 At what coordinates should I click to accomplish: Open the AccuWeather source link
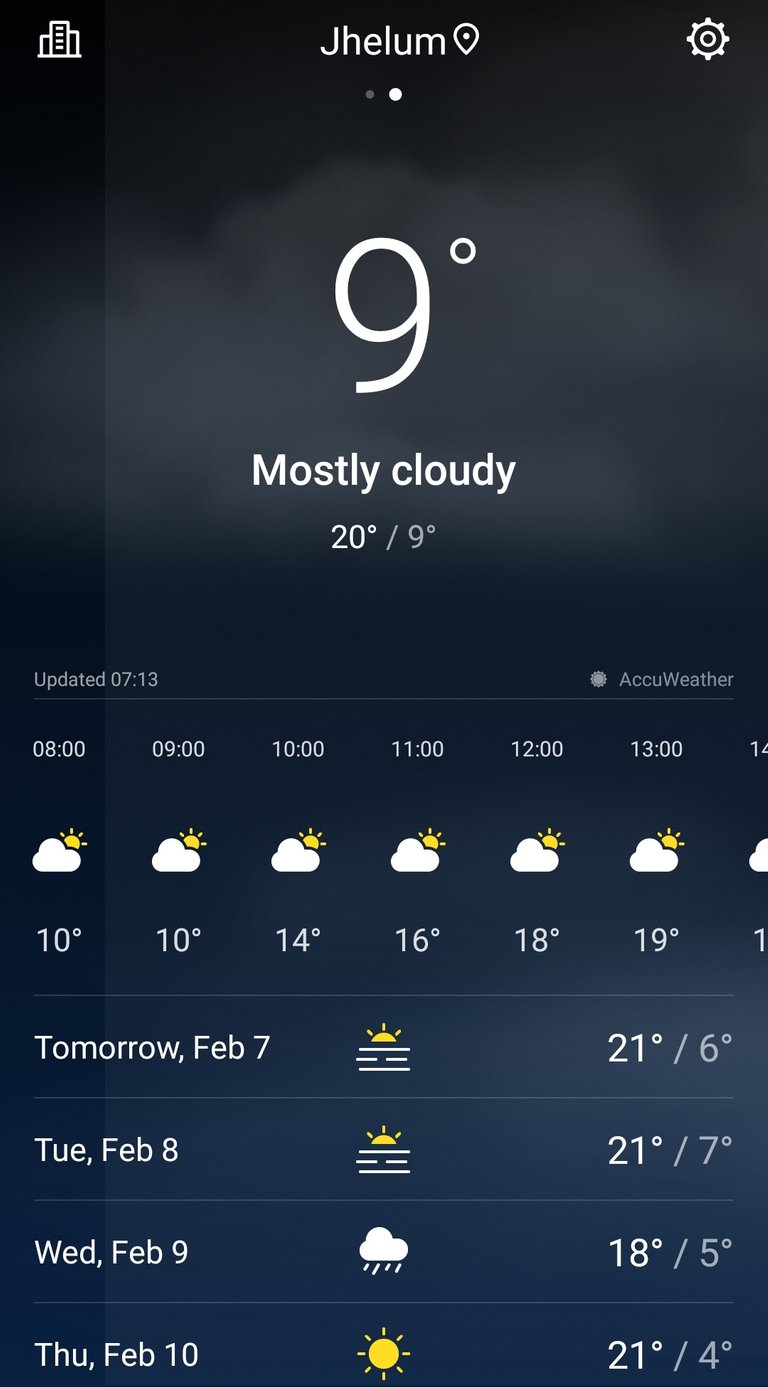[x=662, y=679]
